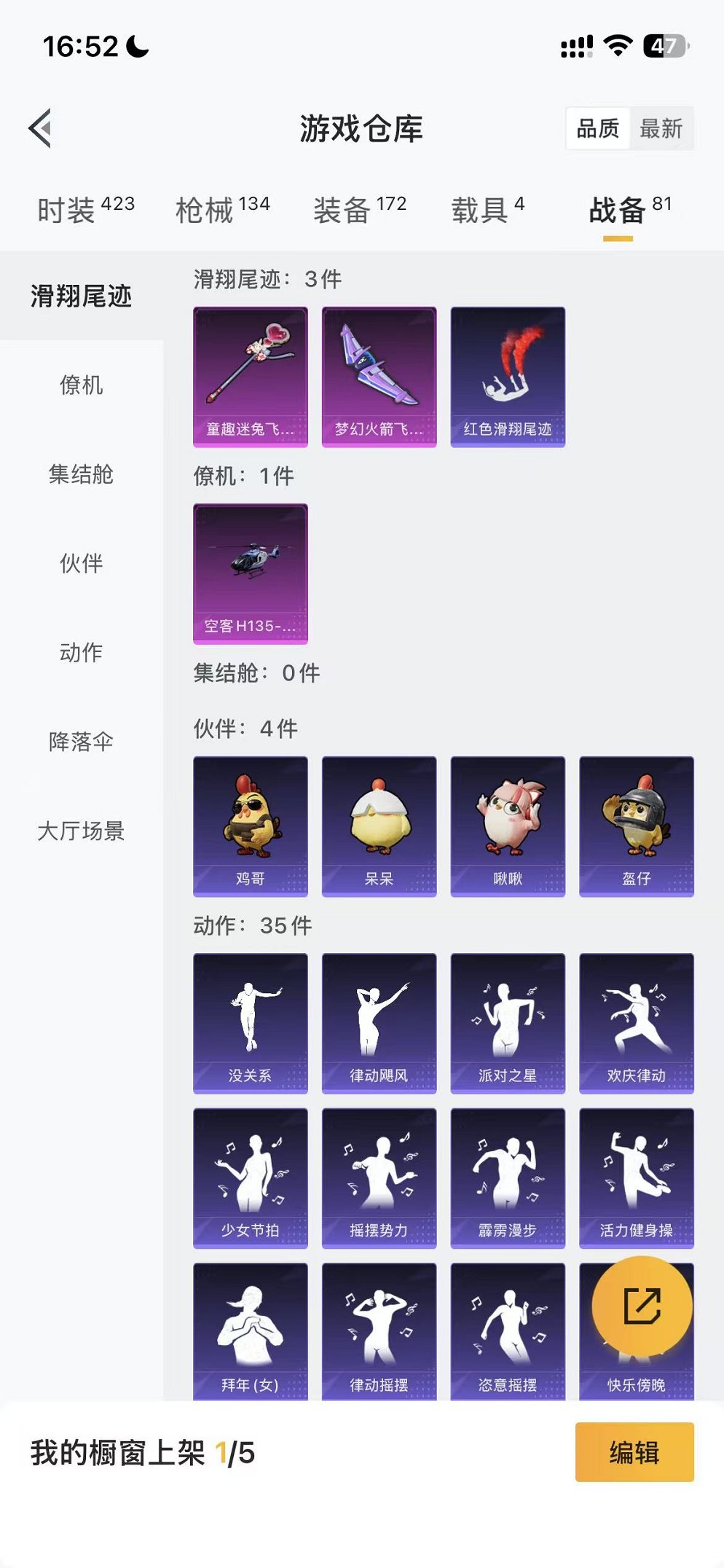724x1568 pixels.
Task: Open the 派对之星 emote
Action: click(508, 1022)
